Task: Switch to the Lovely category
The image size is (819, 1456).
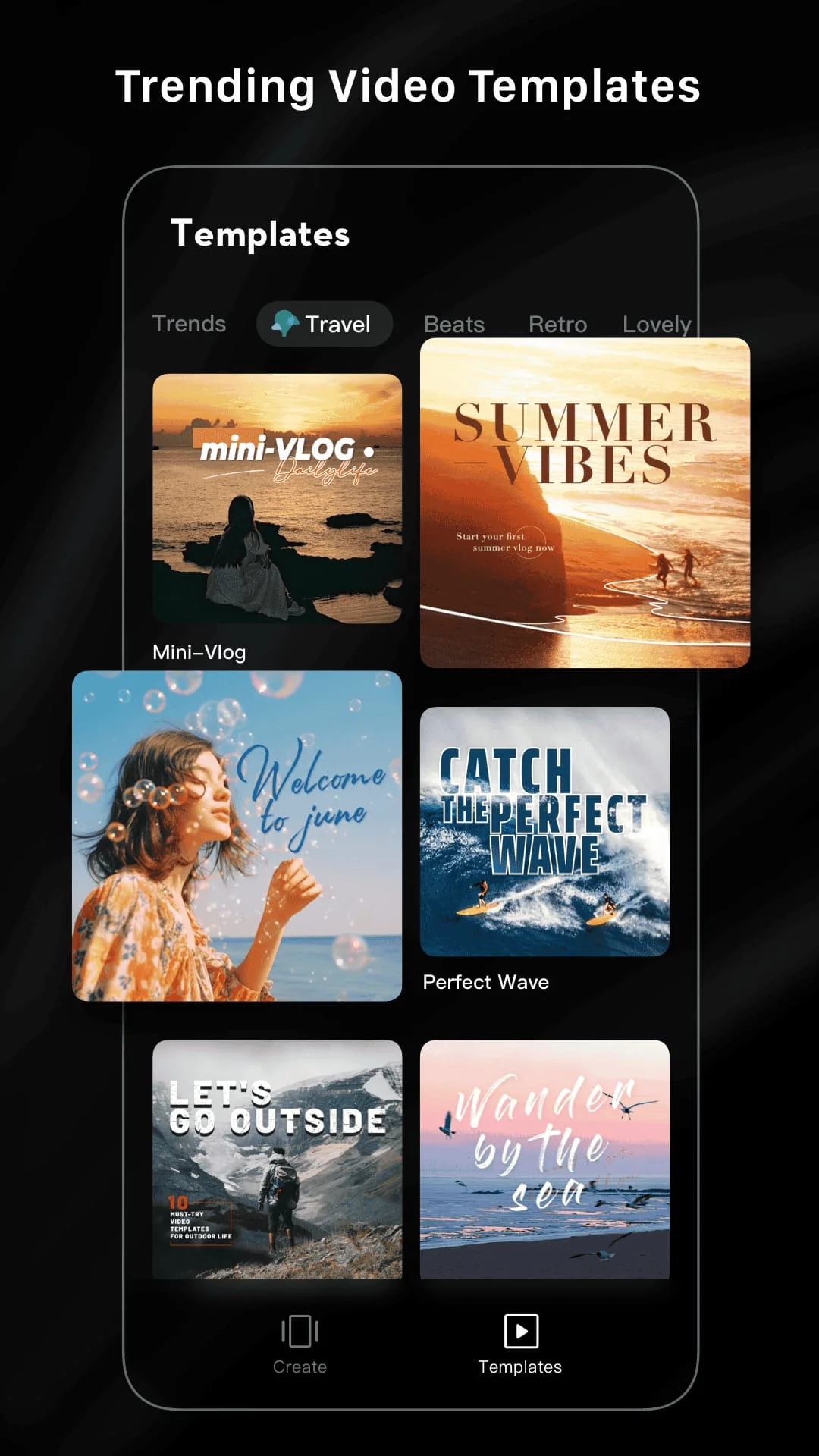Action: coord(657,324)
